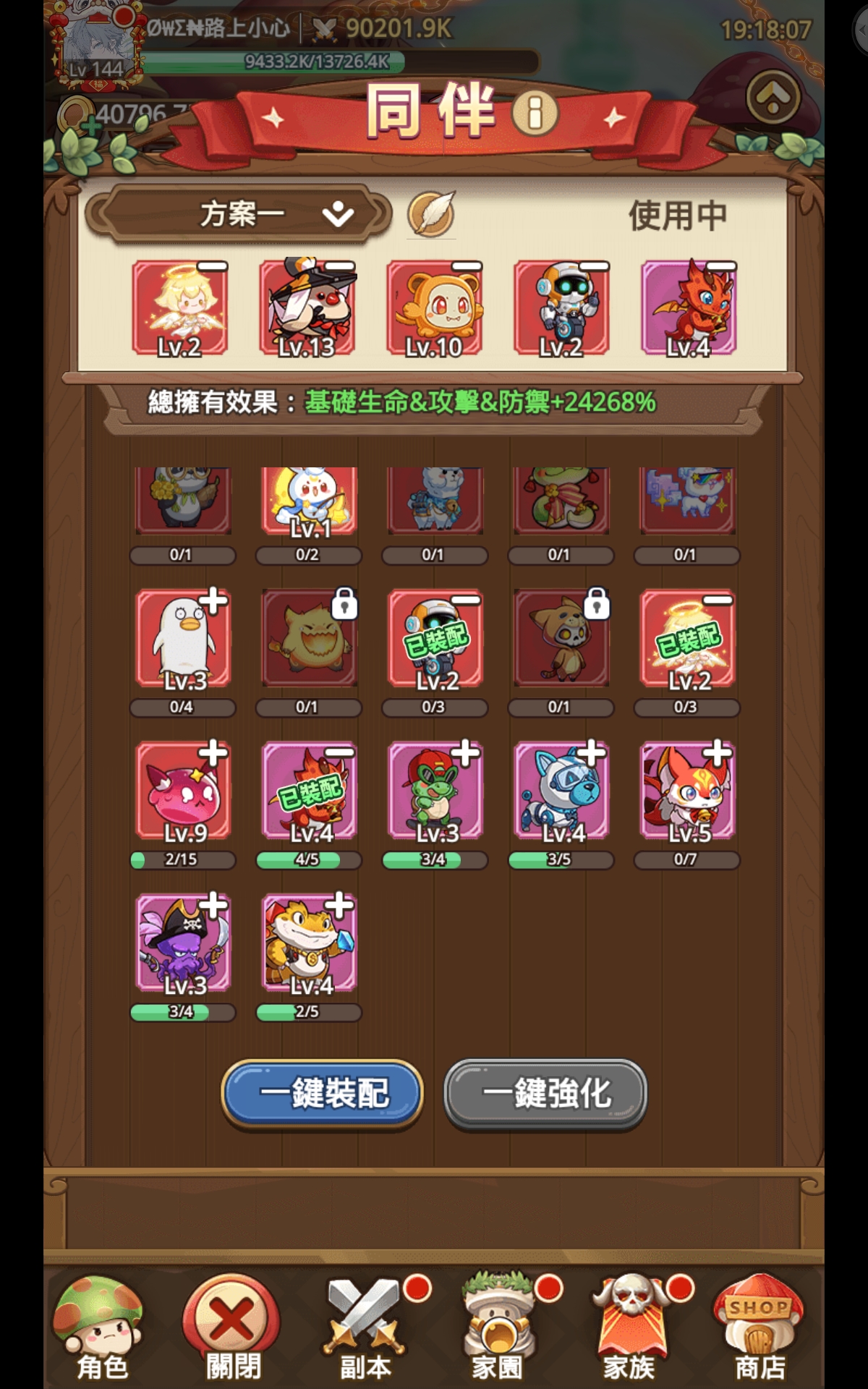Select the pink slime Lv.9 companion
The image size is (868, 1389).
pyautogui.click(x=184, y=791)
